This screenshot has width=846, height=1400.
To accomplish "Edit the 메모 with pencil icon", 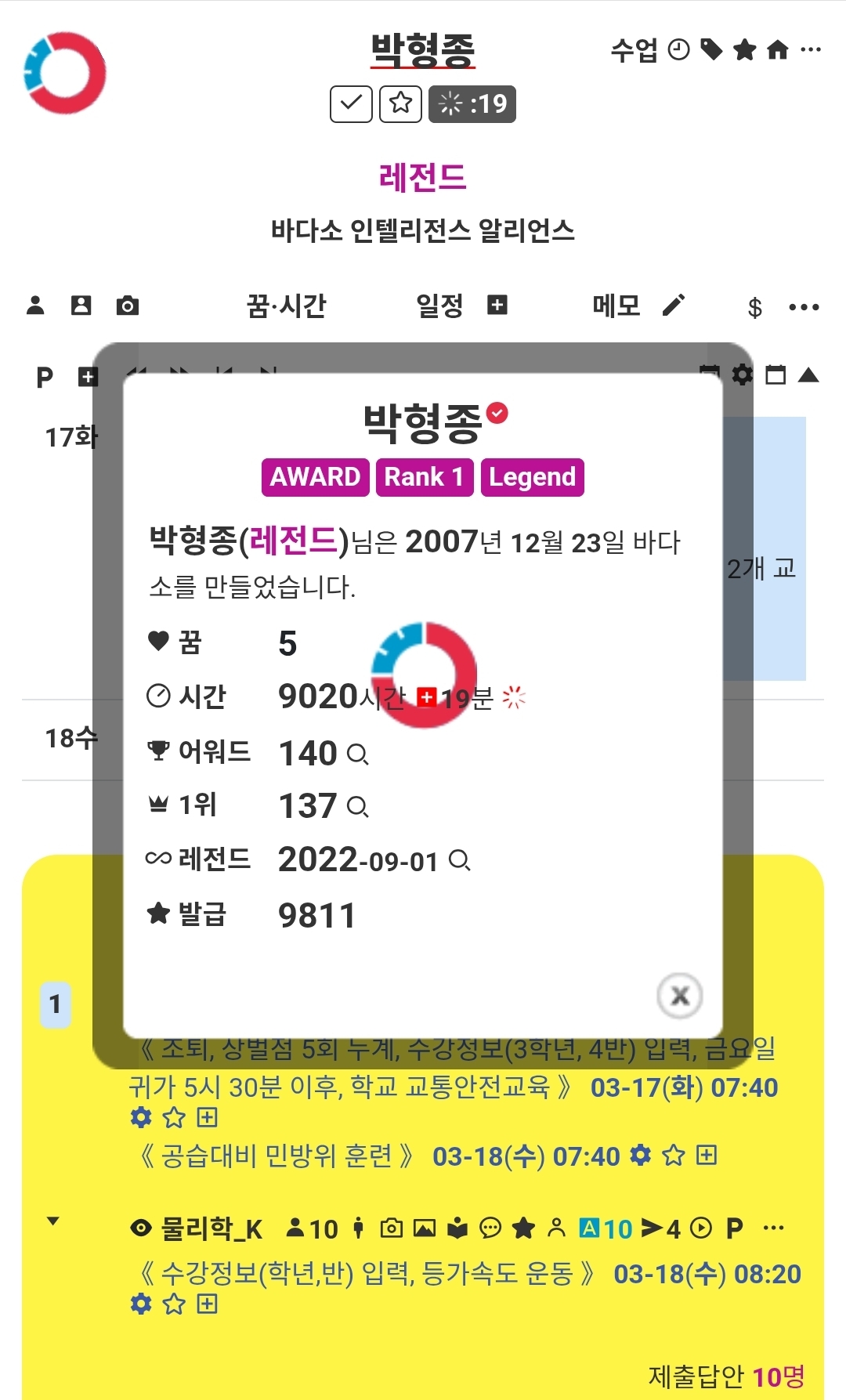I will tap(673, 305).
